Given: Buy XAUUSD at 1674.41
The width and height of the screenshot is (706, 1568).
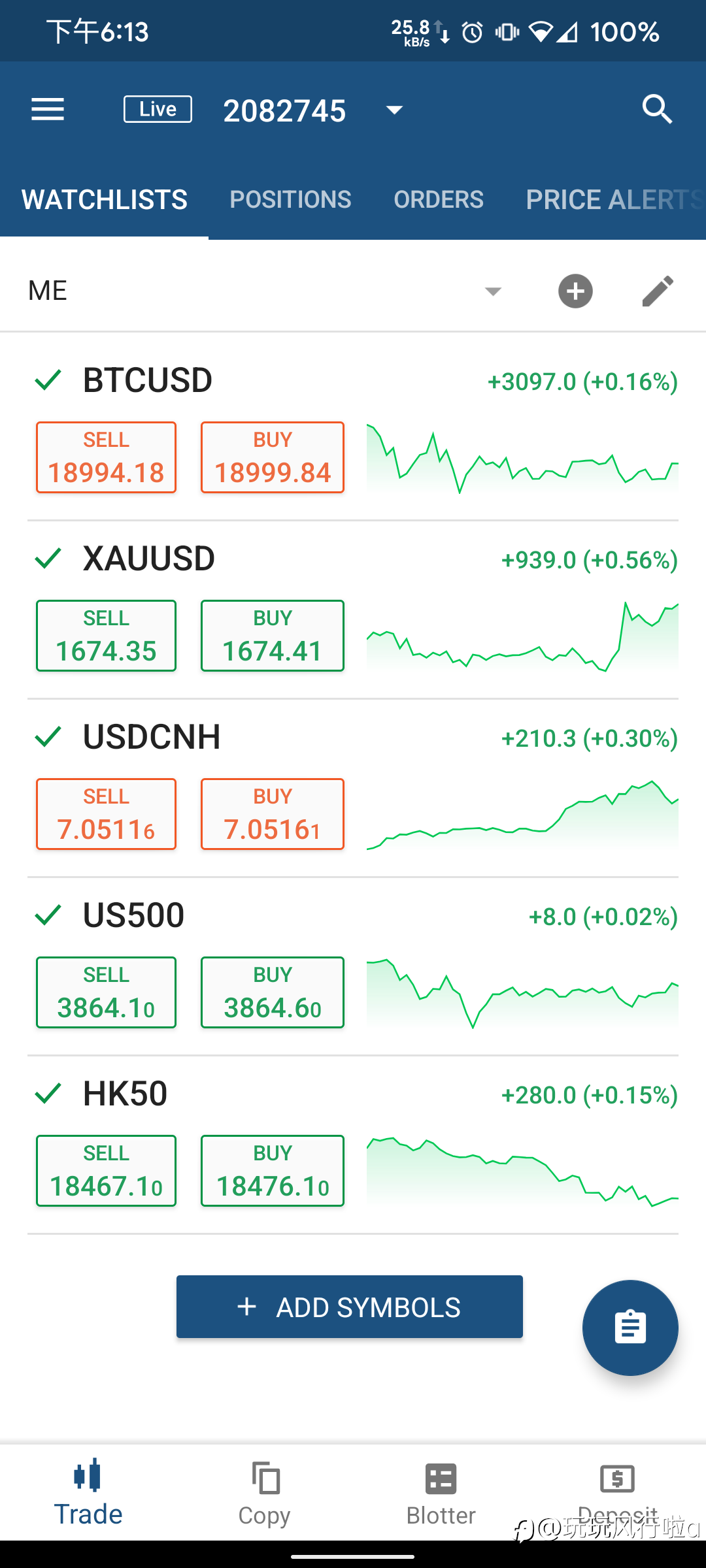Looking at the screenshot, I should pyautogui.click(x=273, y=636).
